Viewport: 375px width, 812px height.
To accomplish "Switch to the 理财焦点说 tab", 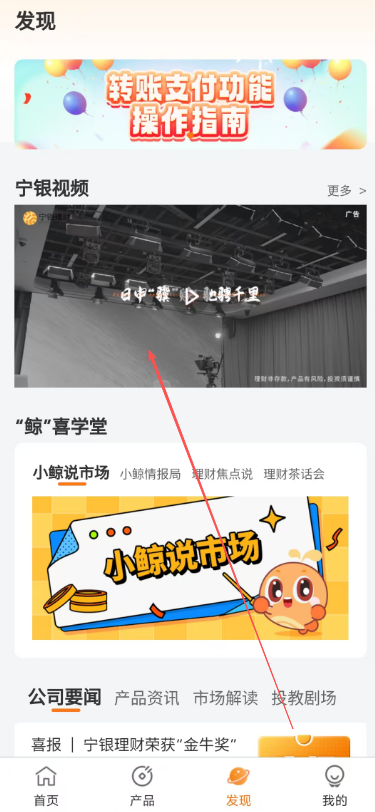I will point(222,474).
